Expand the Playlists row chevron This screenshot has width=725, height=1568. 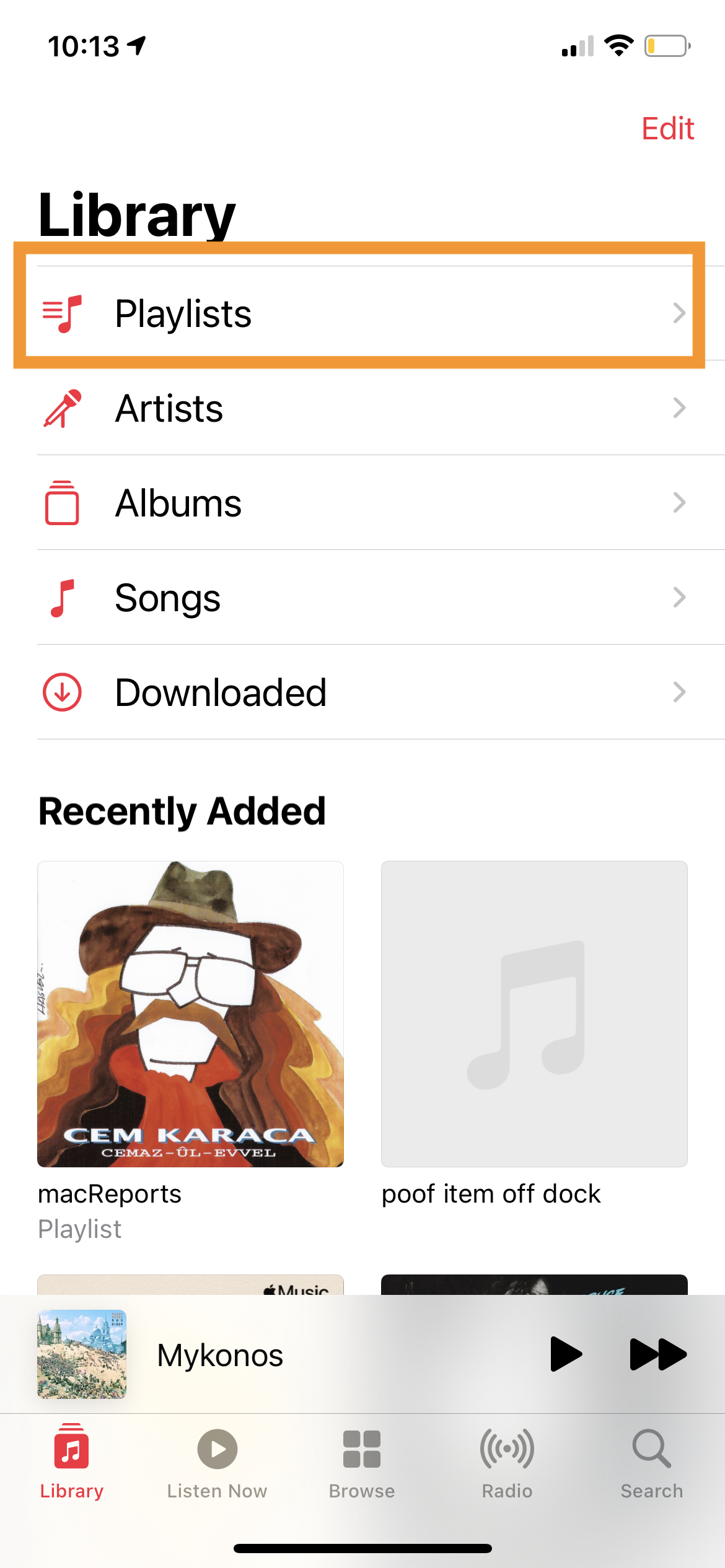tap(680, 313)
